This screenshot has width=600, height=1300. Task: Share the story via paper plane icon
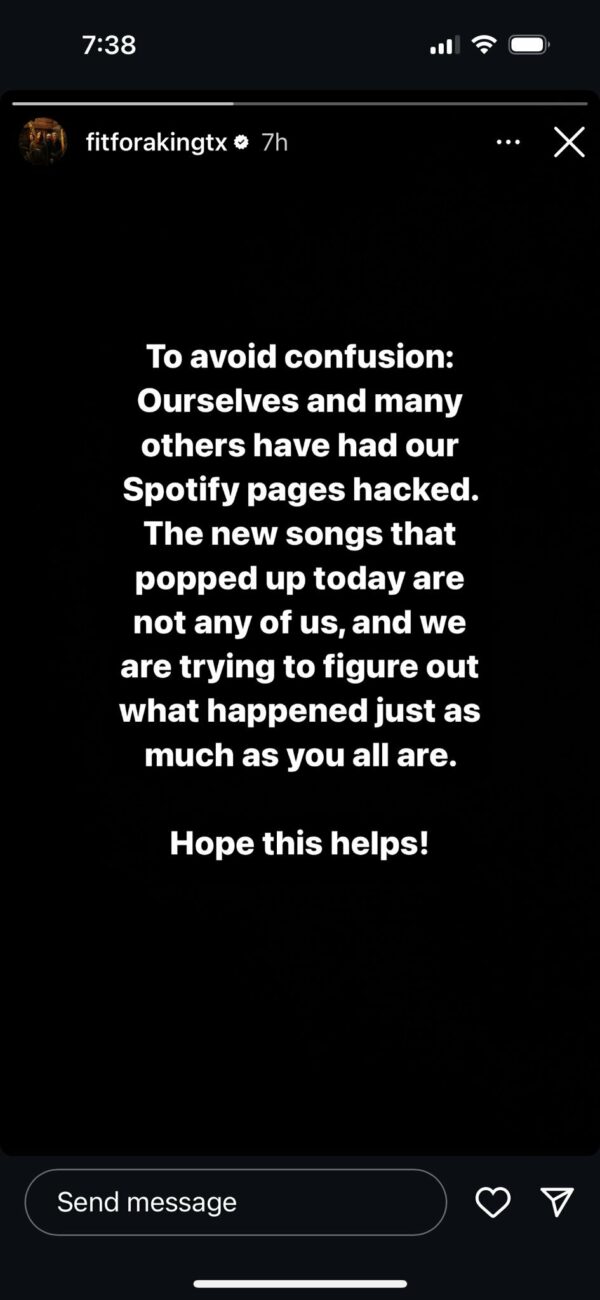[x=556, y=1201]
